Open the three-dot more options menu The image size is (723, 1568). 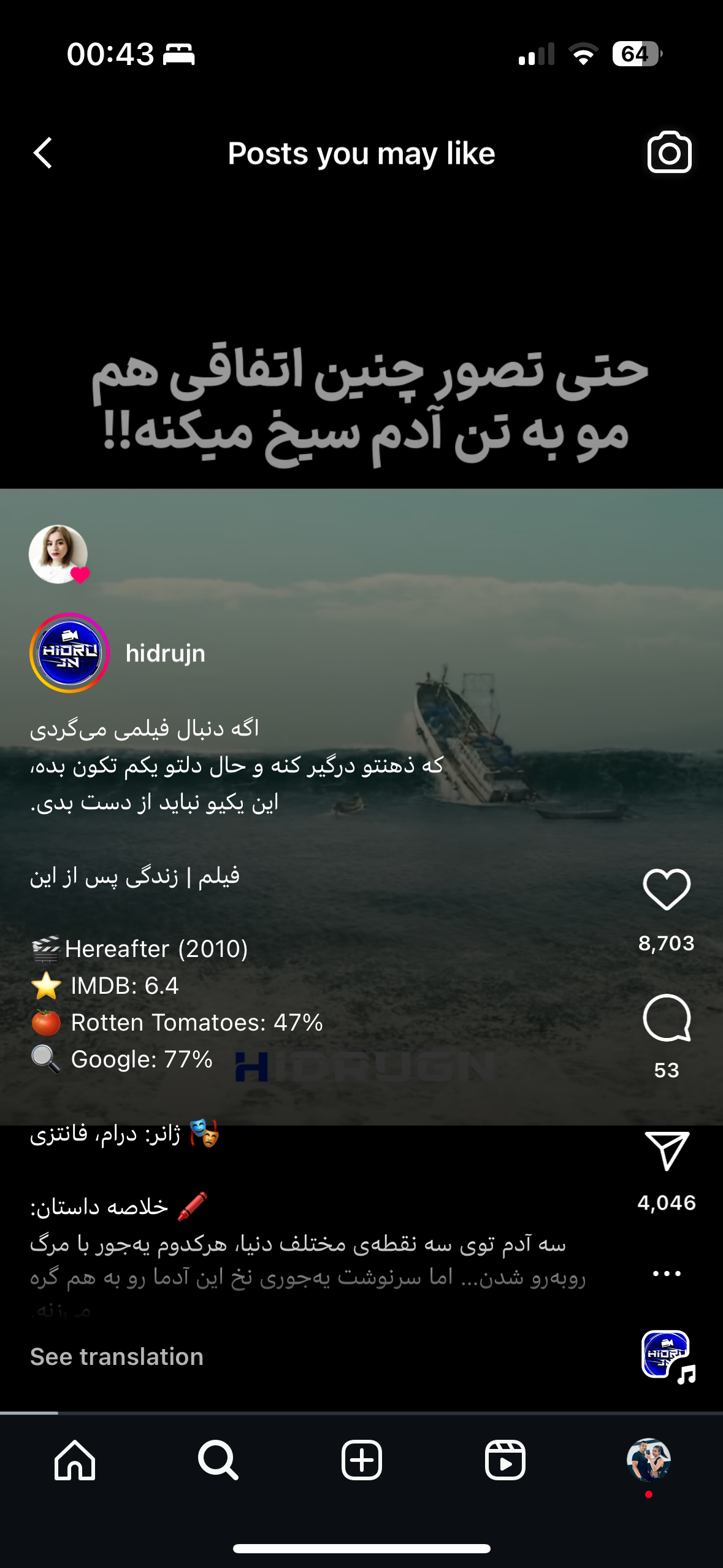[667, 1274]
